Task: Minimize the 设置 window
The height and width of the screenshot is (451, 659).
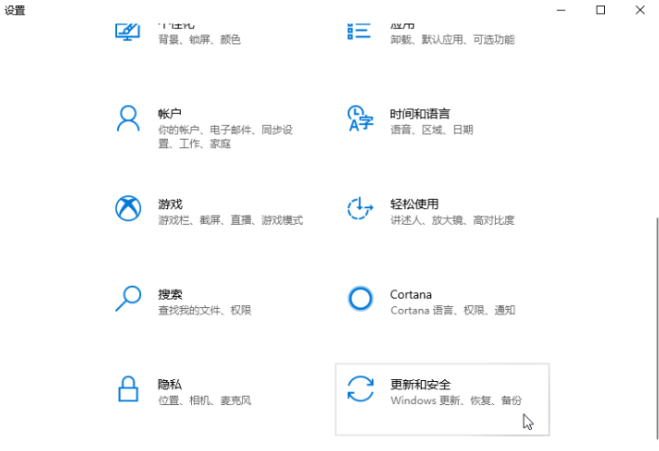Action: click(x=561, y=10)
